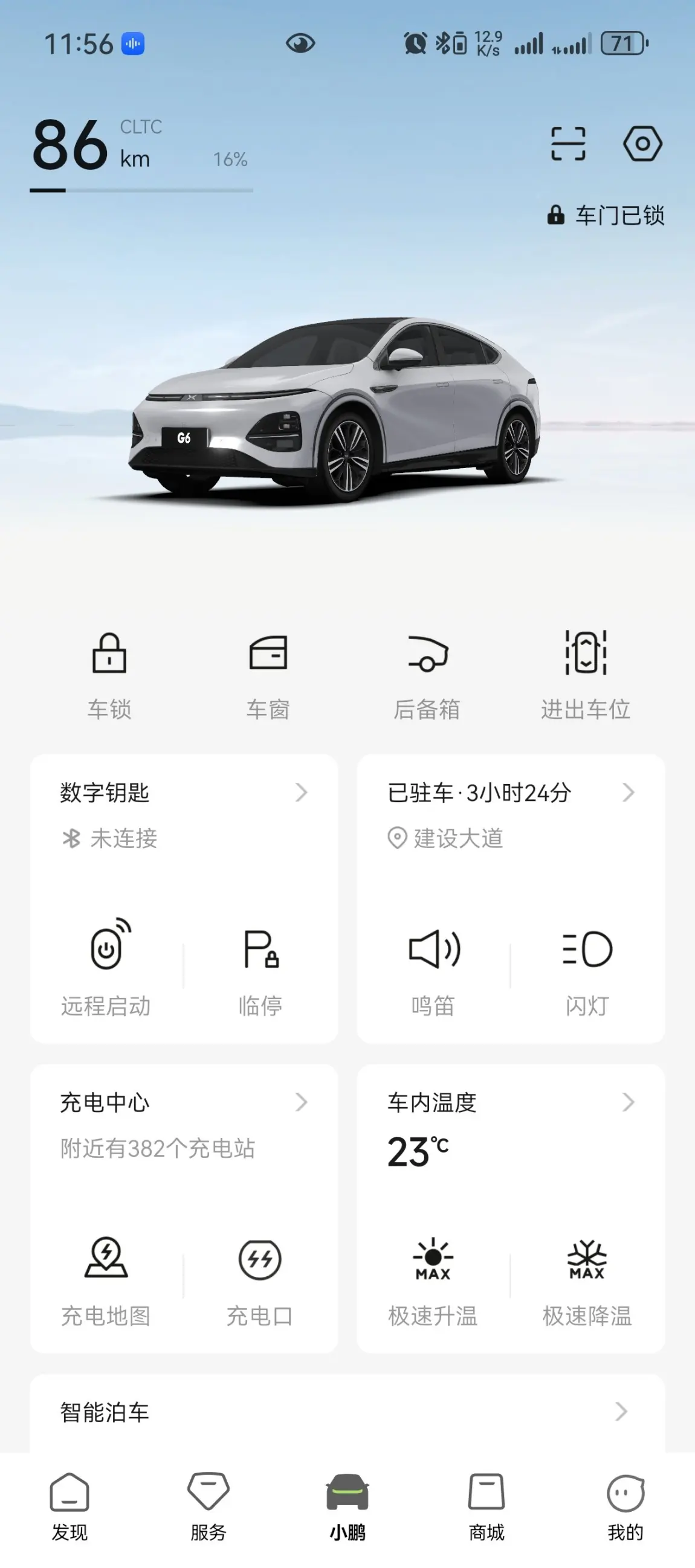Open the 车窗 window control

(268, 677)
